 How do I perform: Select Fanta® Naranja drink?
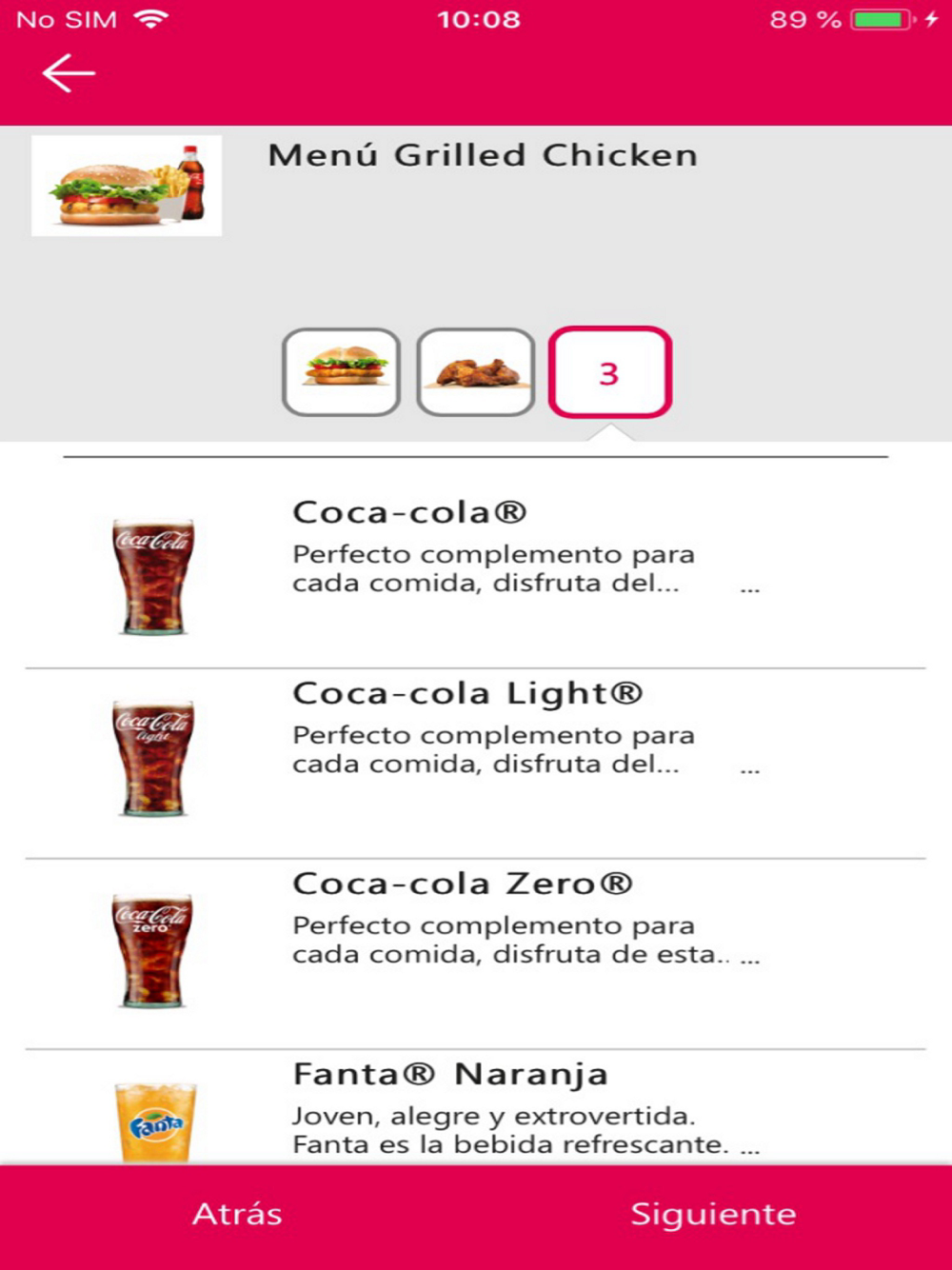click(x=476, y=1109)
